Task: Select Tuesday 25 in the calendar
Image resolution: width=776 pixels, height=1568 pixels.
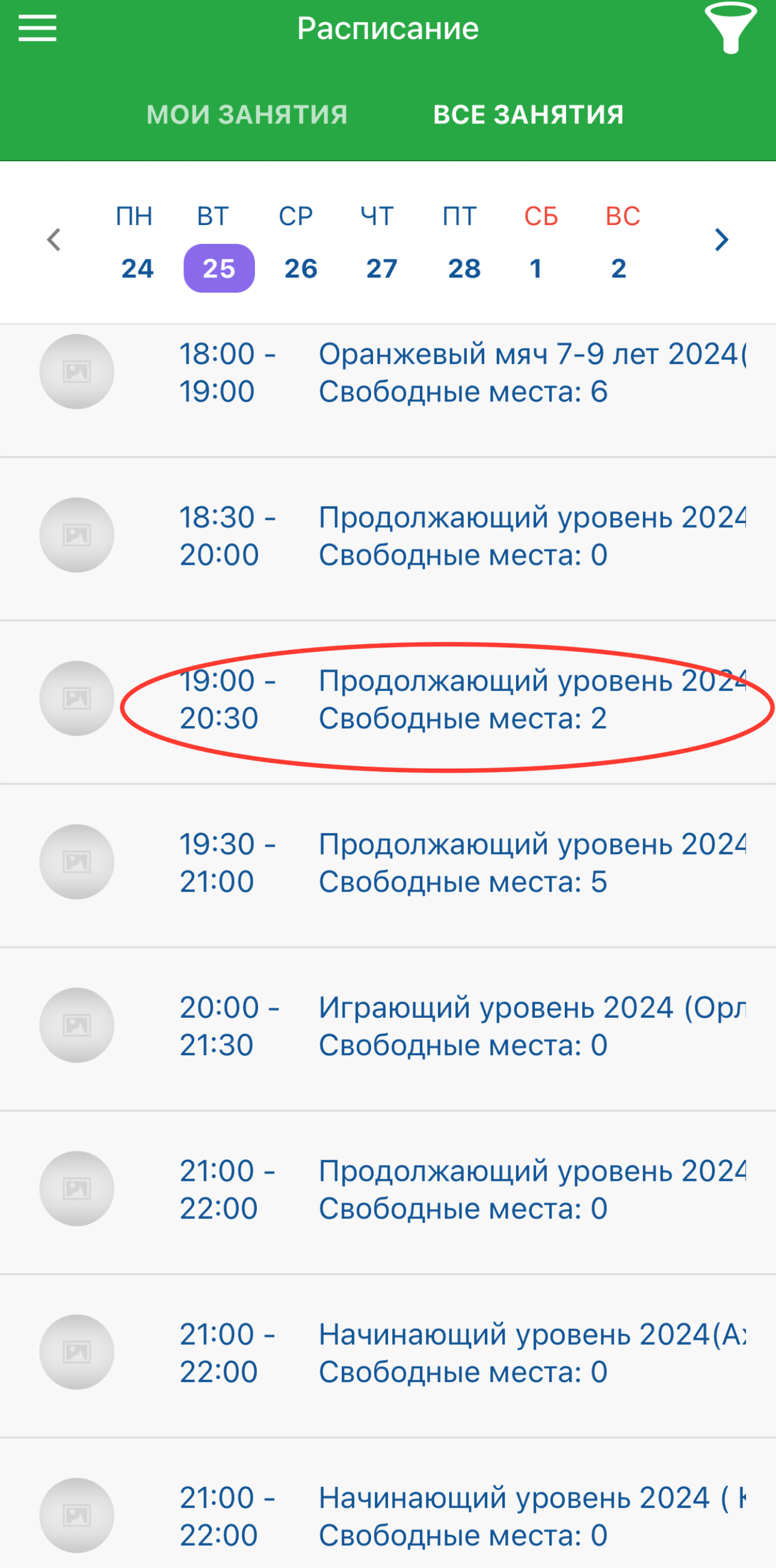Action: click(x=219, y=268)
